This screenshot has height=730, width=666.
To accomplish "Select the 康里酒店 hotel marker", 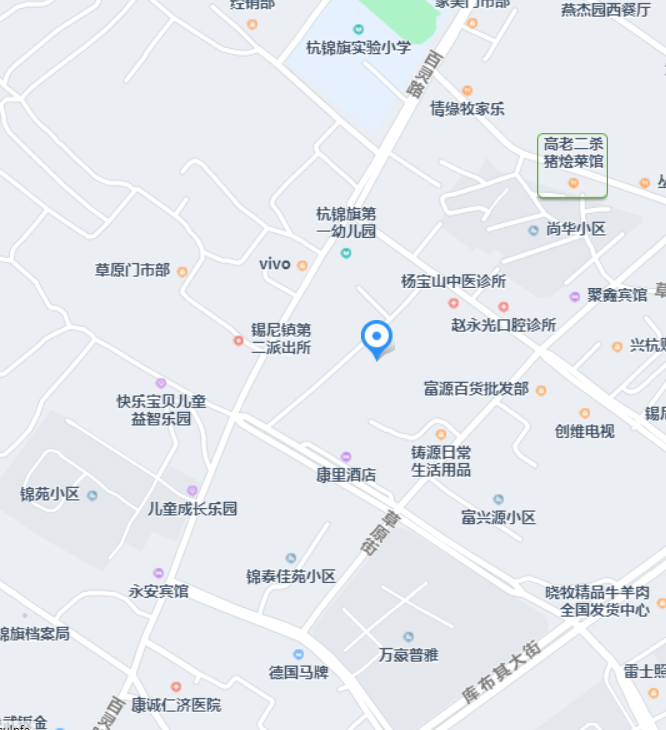I will pos(346,457).
